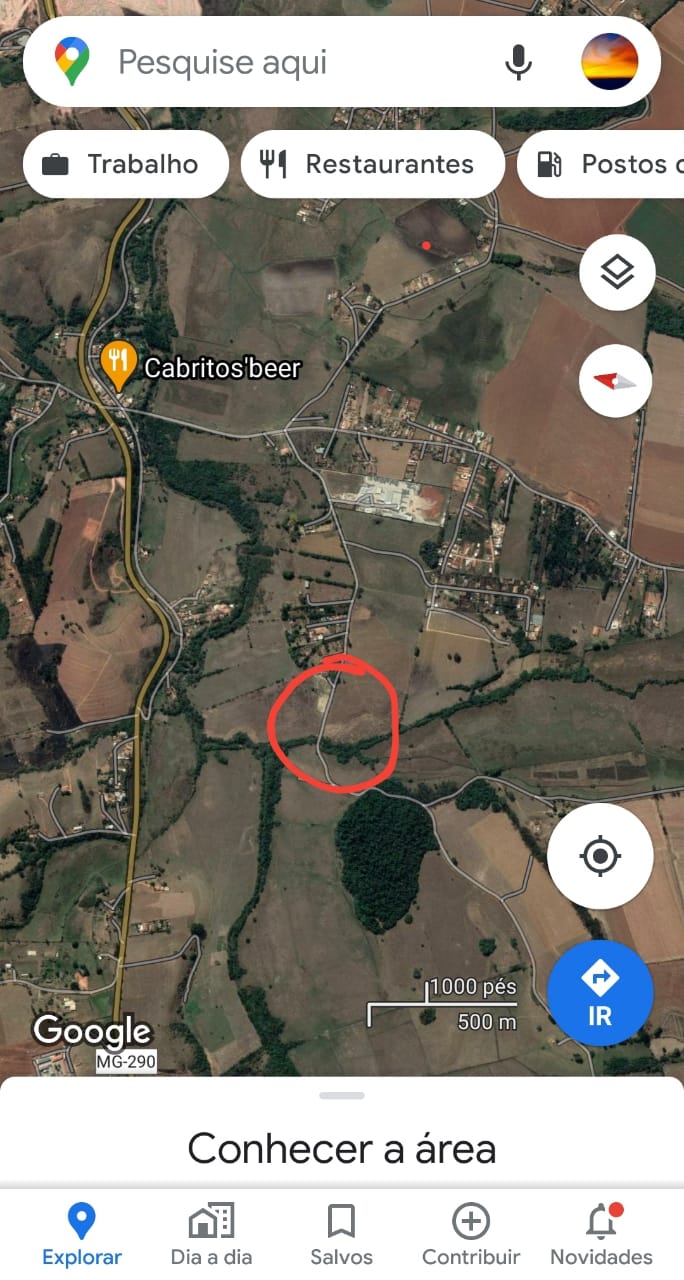The image size is (684, 1280).
Task: Select the Postos gas station chip
Action: tap(601, 164)
